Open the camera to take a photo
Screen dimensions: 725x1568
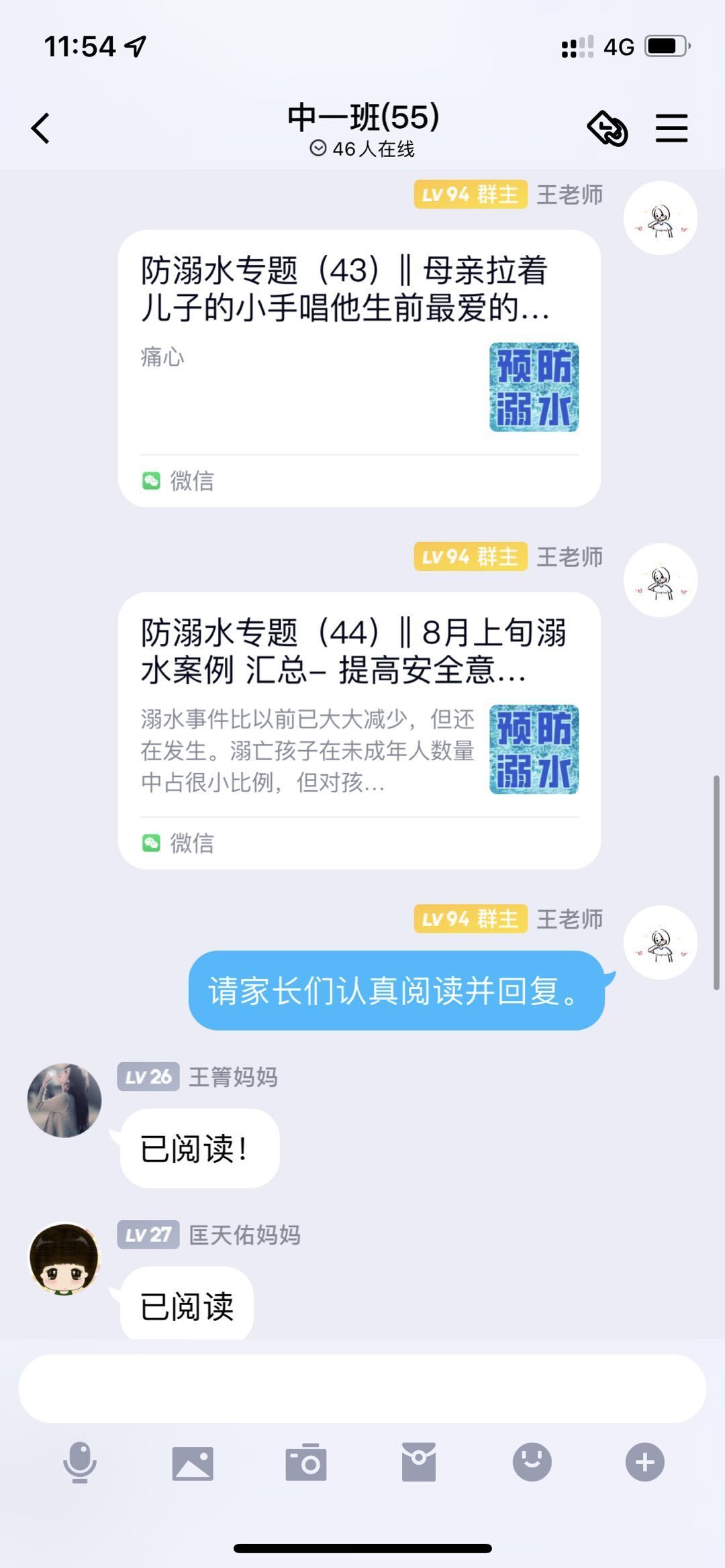coord(306,1462)
